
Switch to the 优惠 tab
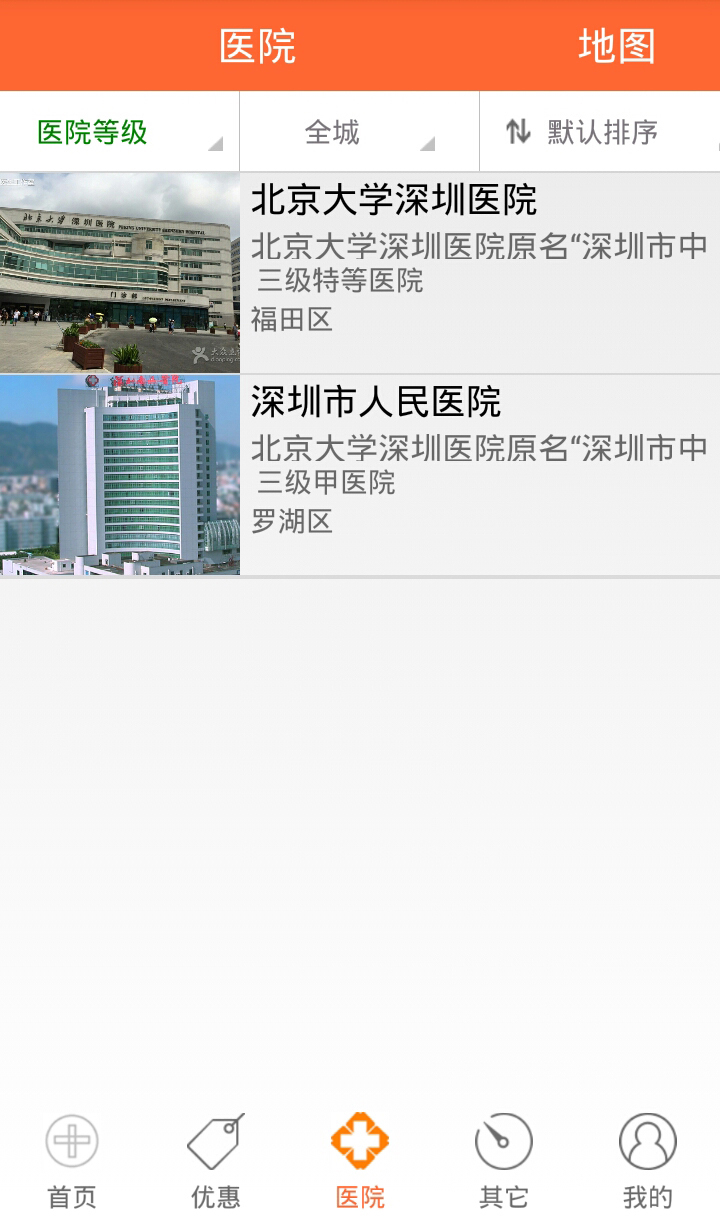click(x=216, y=1162)
